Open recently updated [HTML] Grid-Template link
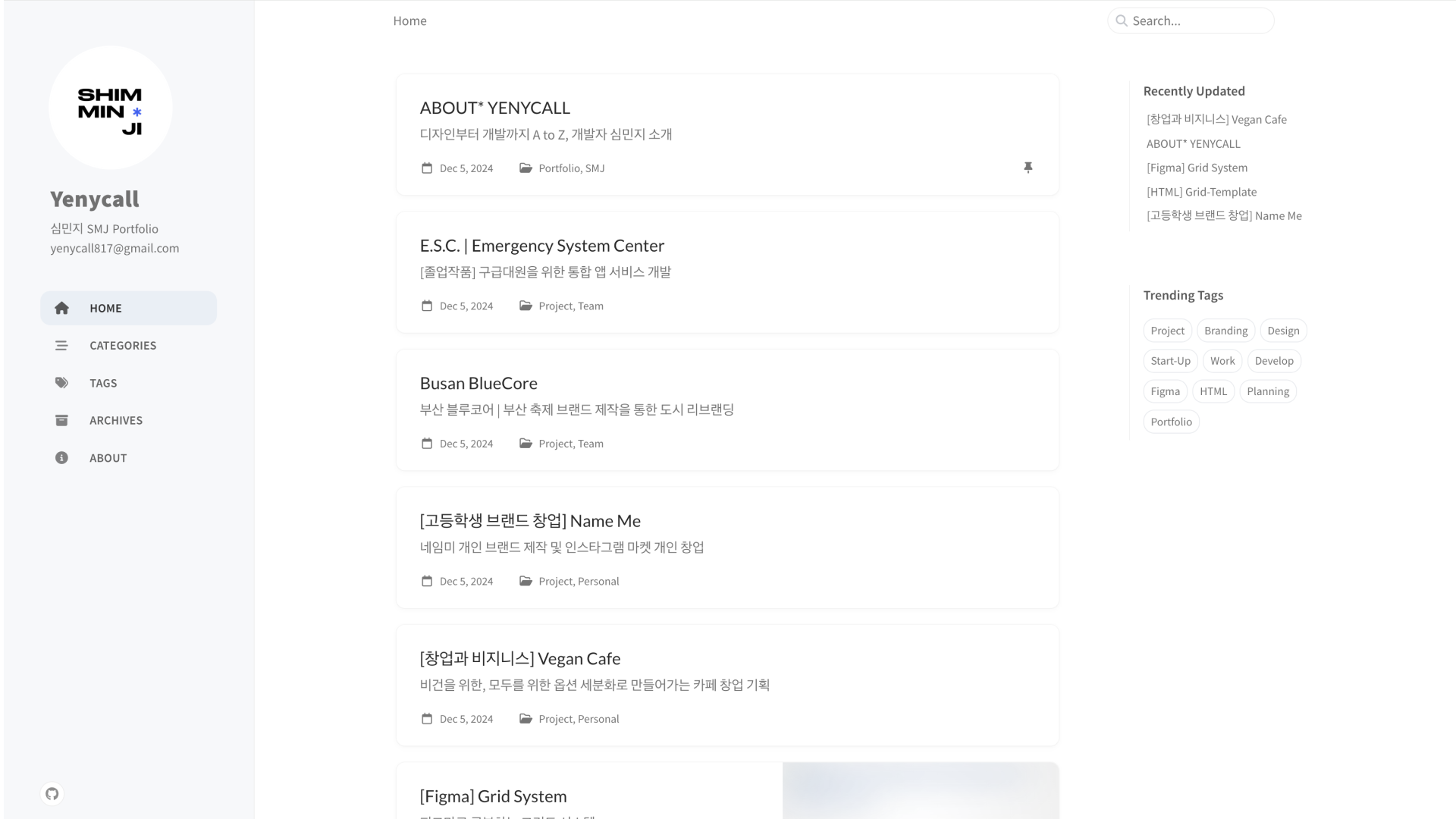The width and height of the screenshot is (1456, 819). [x=1201, y=192]
